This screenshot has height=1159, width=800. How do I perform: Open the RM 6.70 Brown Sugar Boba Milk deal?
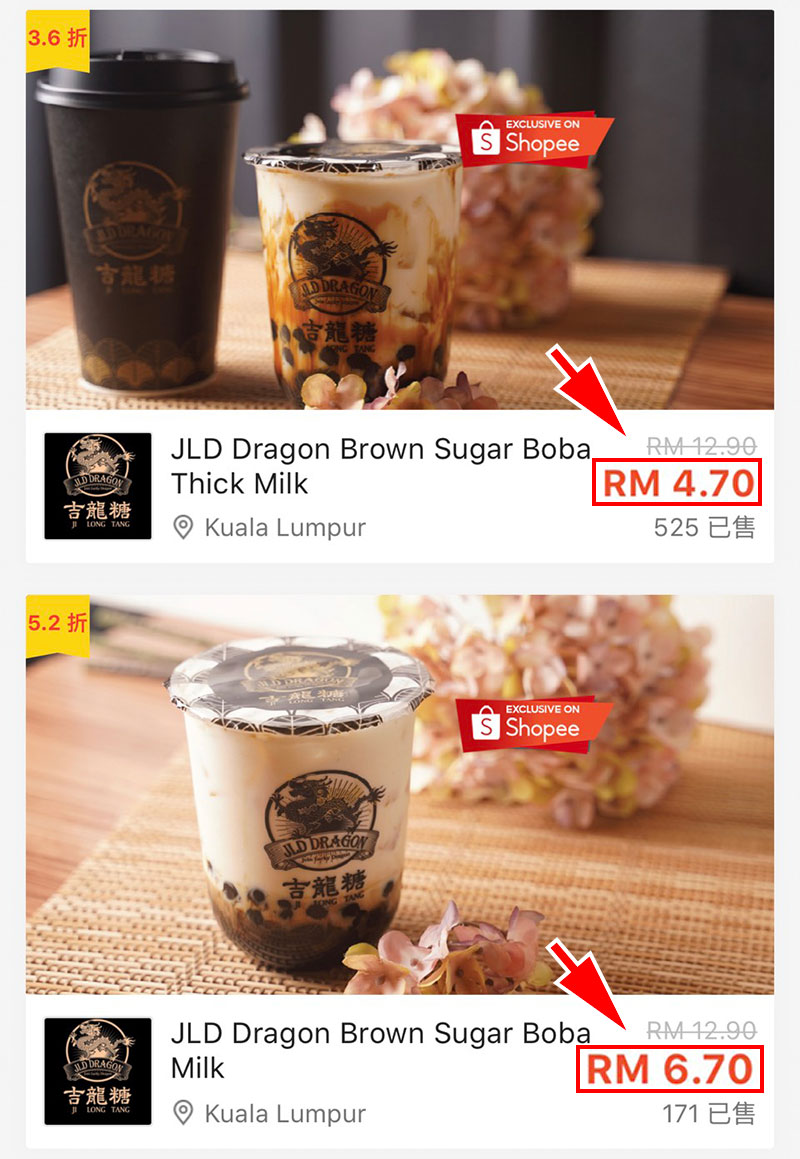click(x=380, y=1050)
